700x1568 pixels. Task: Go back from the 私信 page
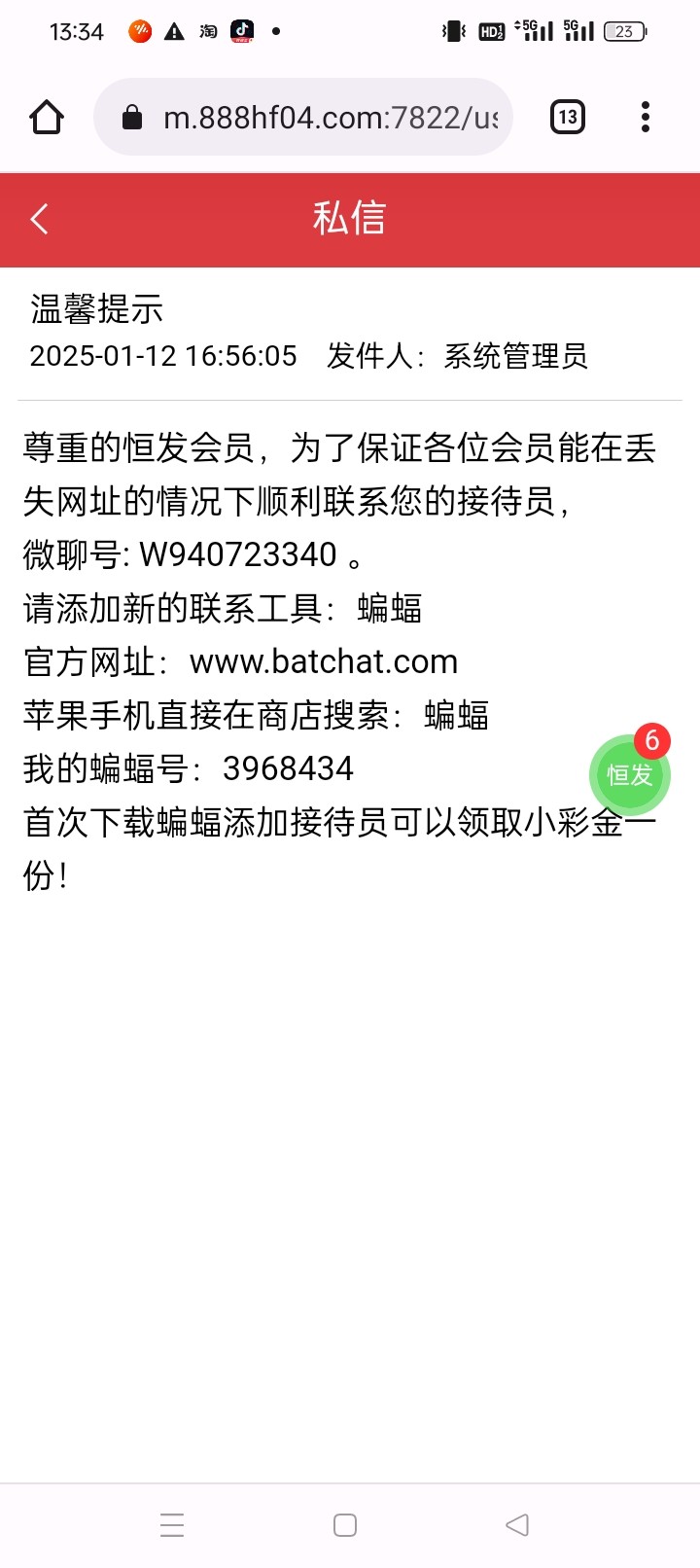coord(39,219)
